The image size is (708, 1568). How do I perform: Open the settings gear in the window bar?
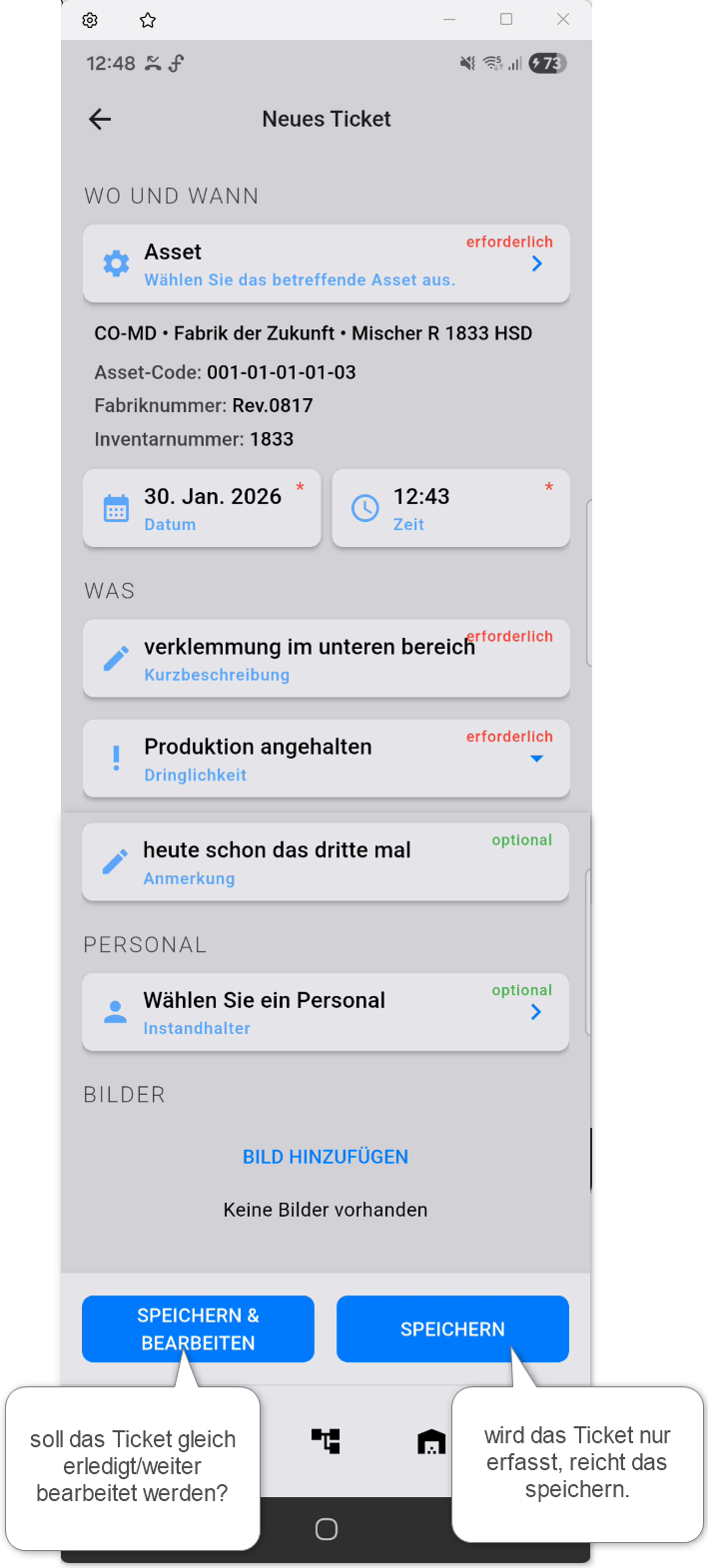coord(90,20)
